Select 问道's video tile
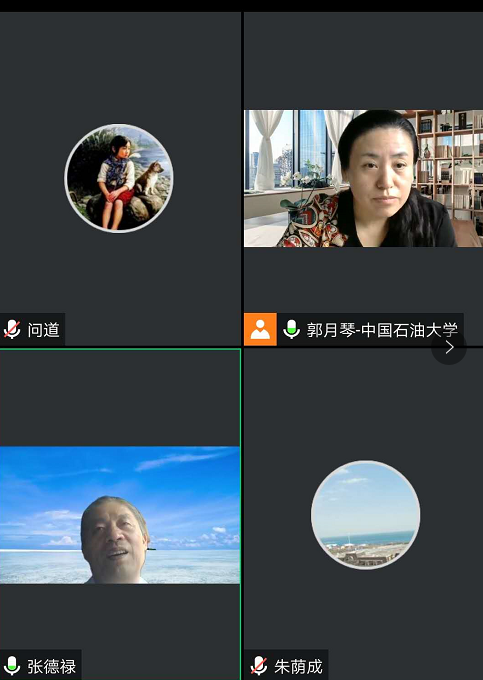483x680 pixels. pyautogui.click(x=120, y=179)
